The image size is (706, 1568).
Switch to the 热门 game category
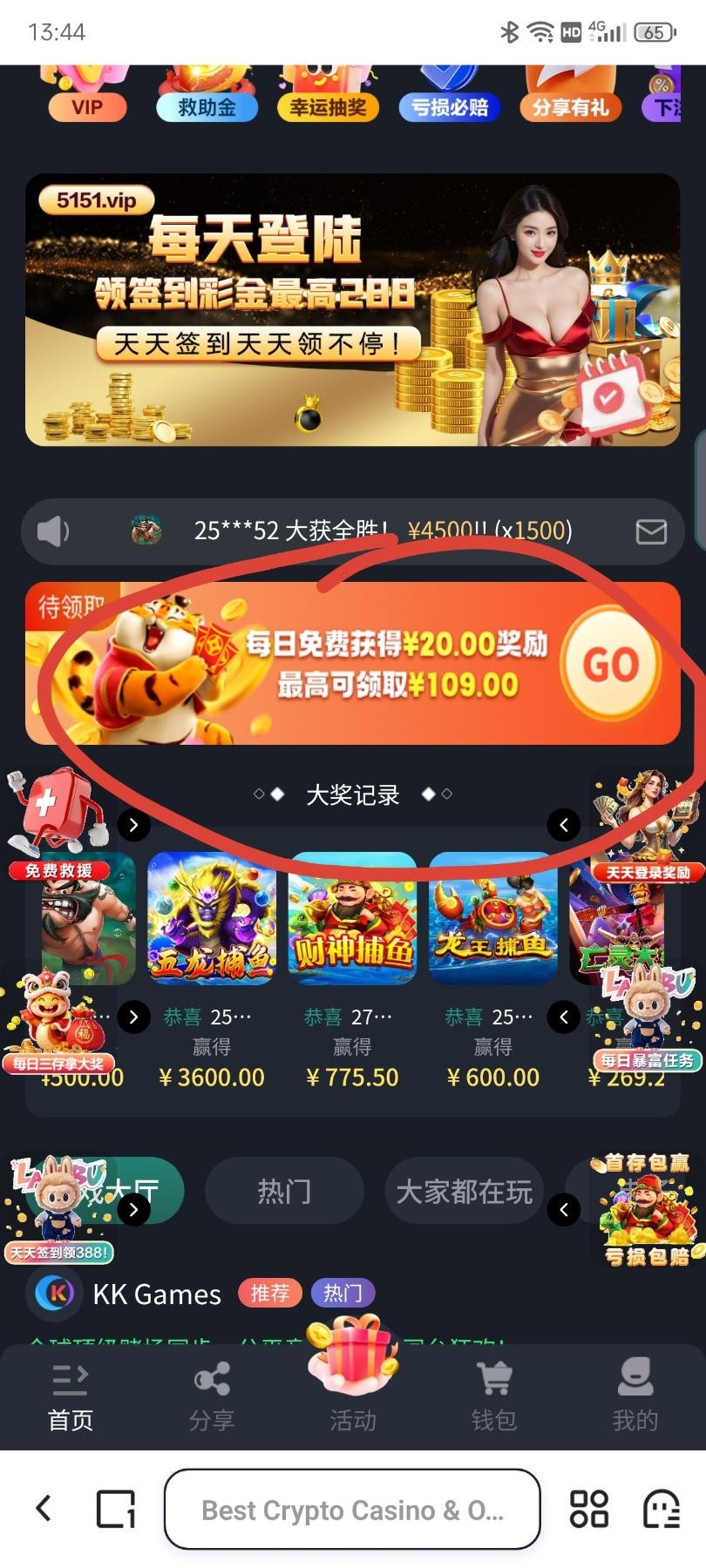284,1191
